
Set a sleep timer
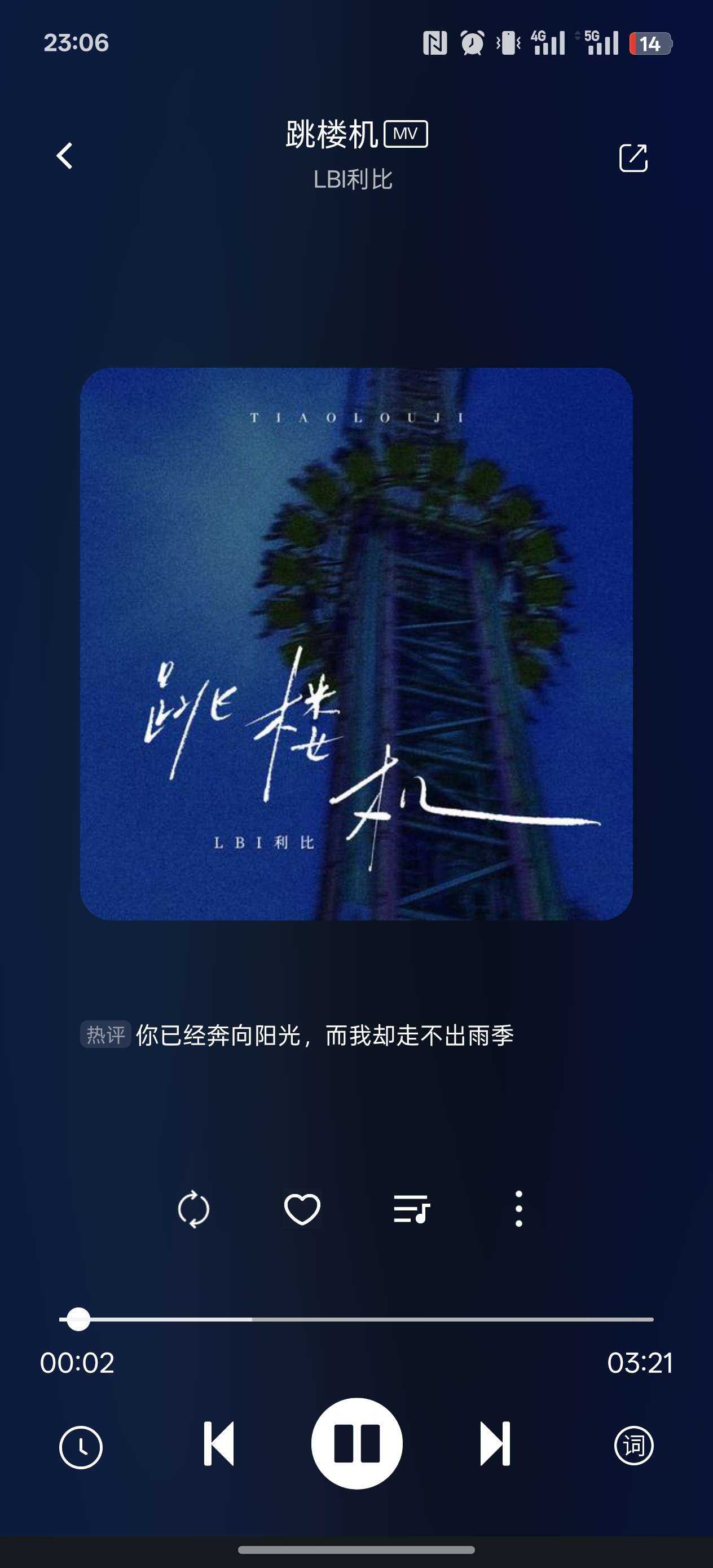pos(81,1446)
